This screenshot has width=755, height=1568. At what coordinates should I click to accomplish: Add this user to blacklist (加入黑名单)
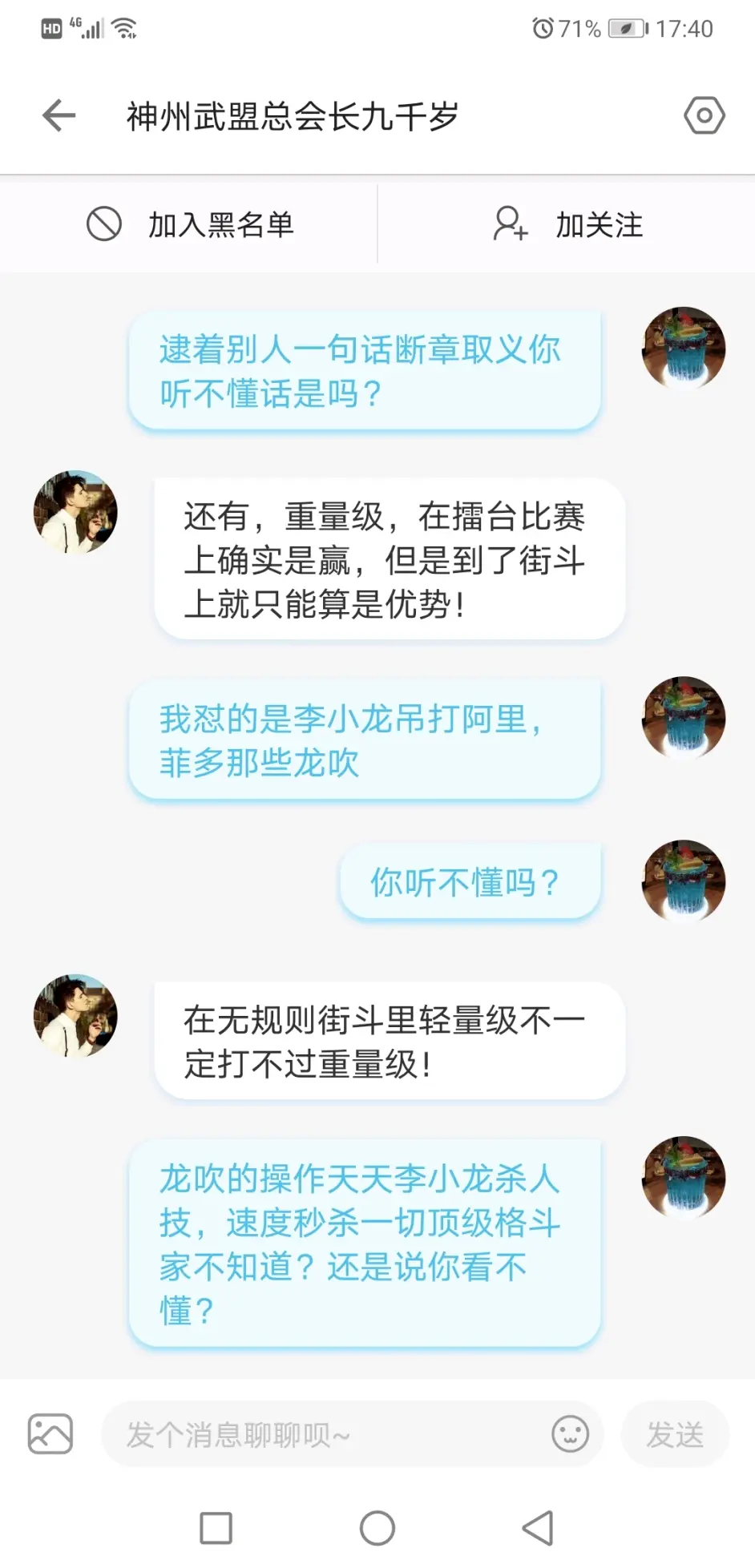click(x=190, y=224)
